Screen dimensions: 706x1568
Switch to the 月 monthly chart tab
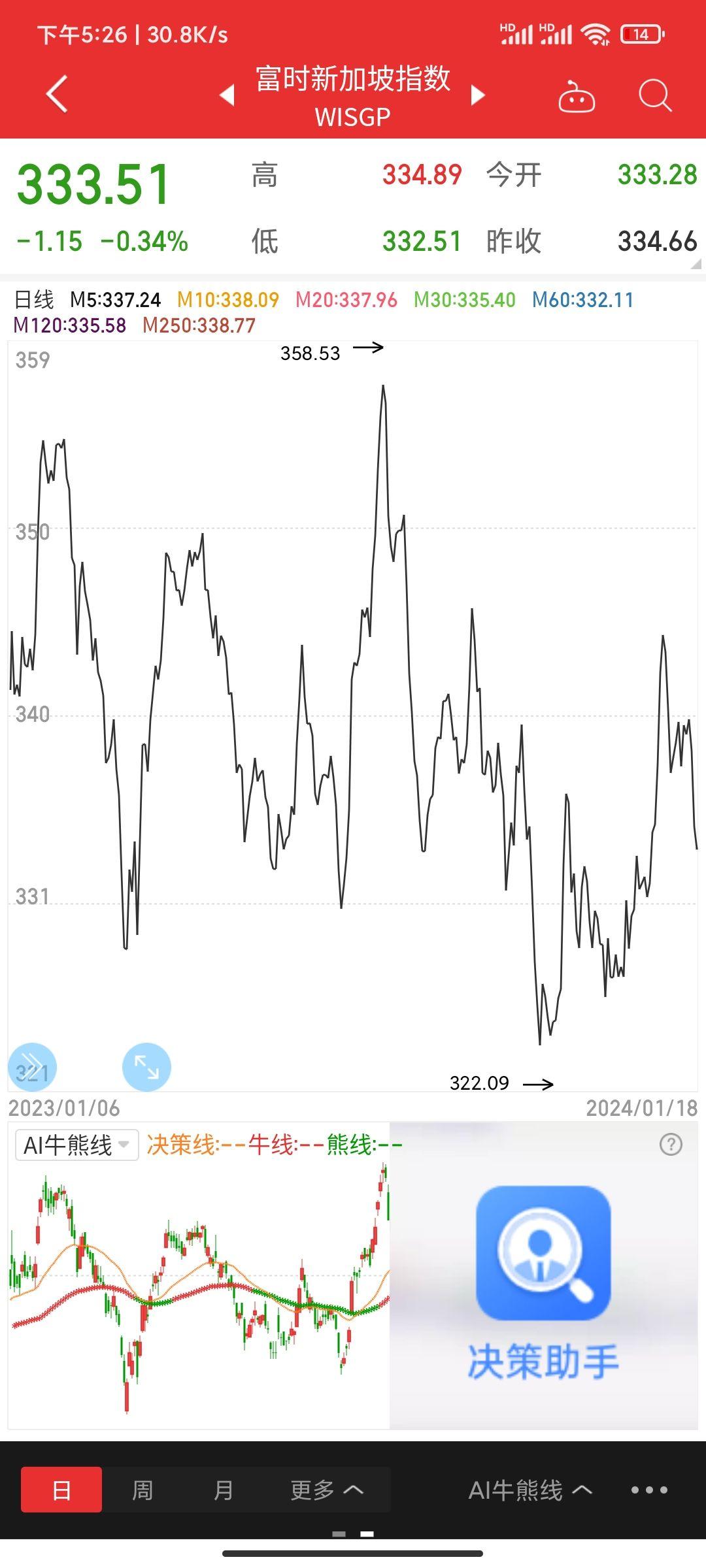[223, 1490]
